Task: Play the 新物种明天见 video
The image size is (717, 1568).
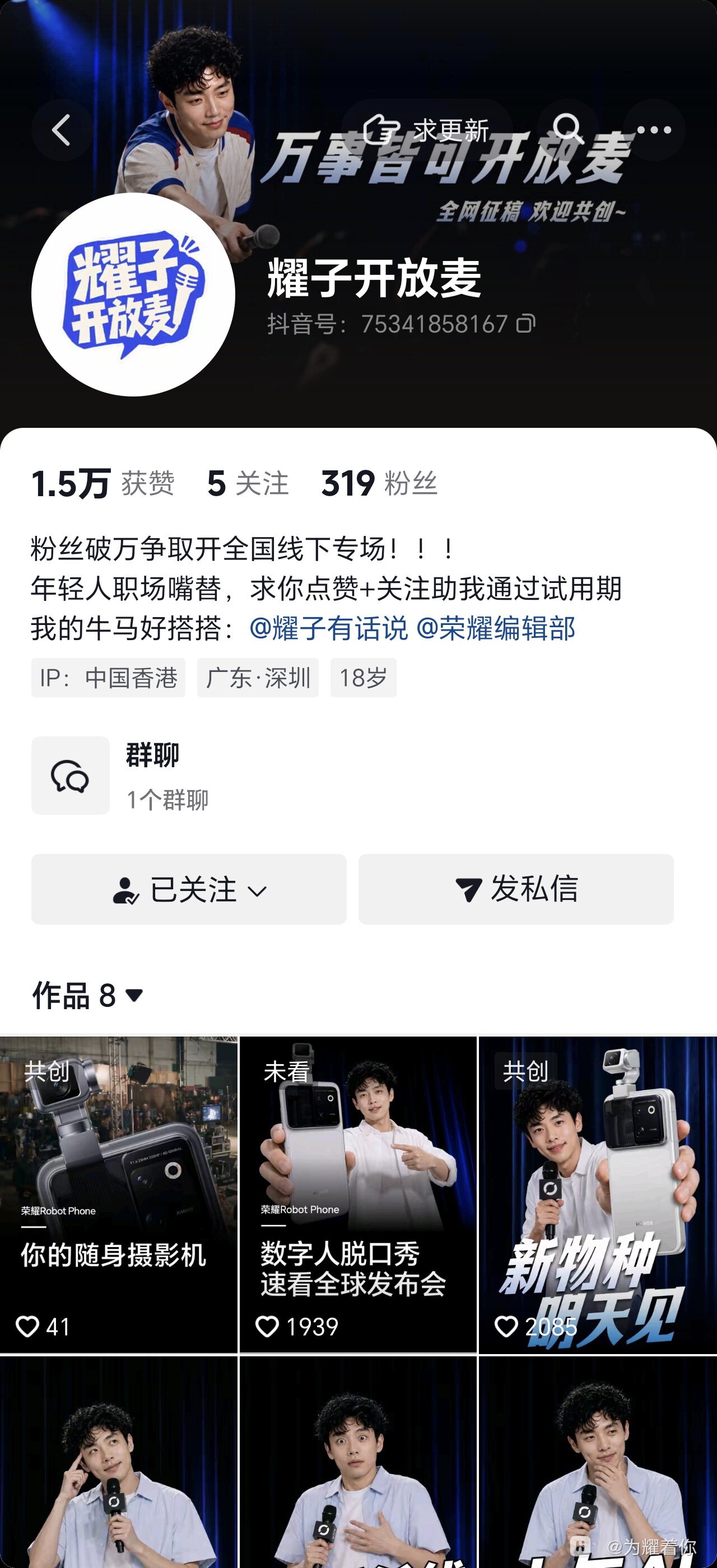Action: 598,1194
